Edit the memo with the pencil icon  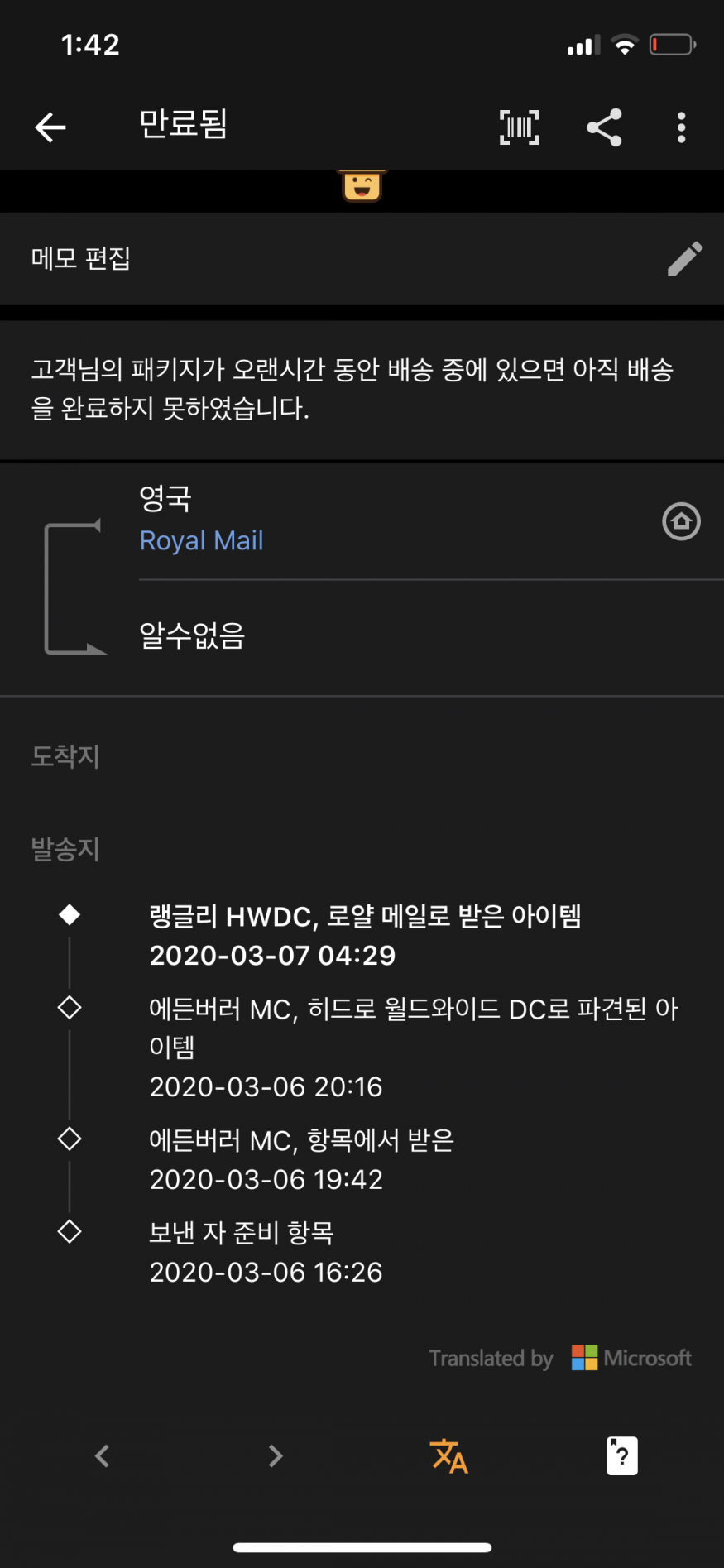click(685, 259)
